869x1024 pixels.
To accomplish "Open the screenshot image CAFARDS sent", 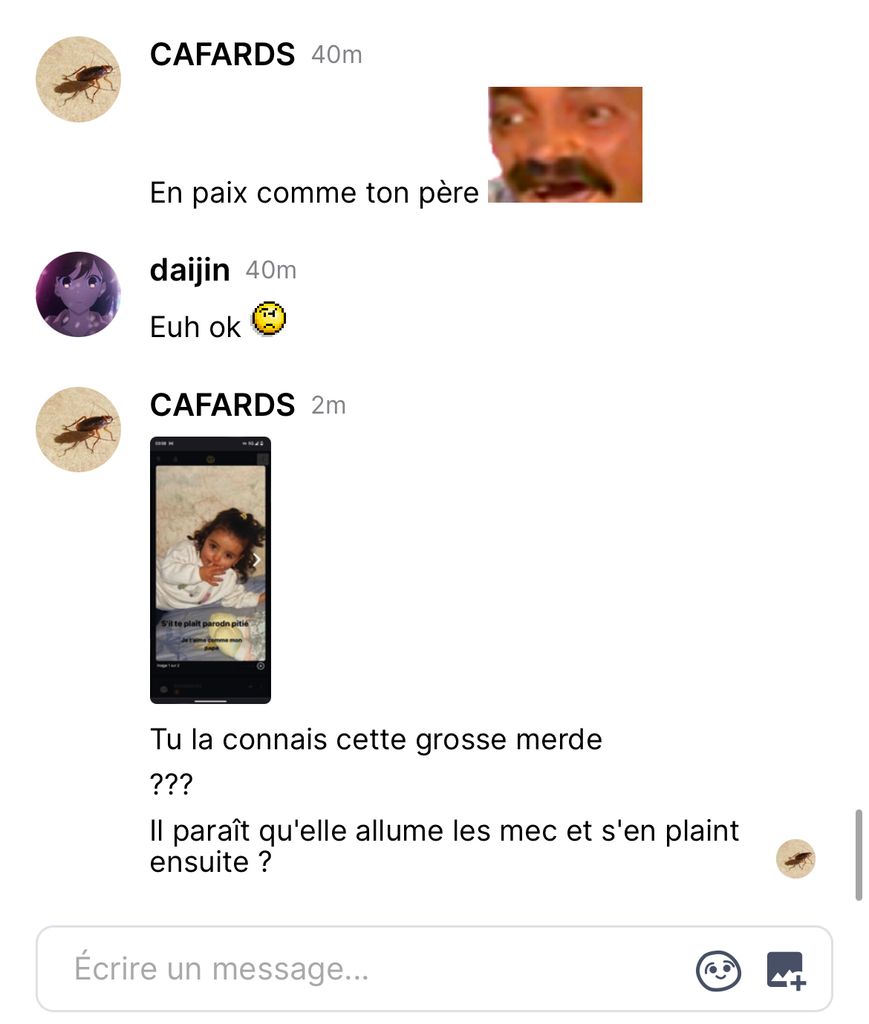I will pyautogui.click(x=210, y=570).
